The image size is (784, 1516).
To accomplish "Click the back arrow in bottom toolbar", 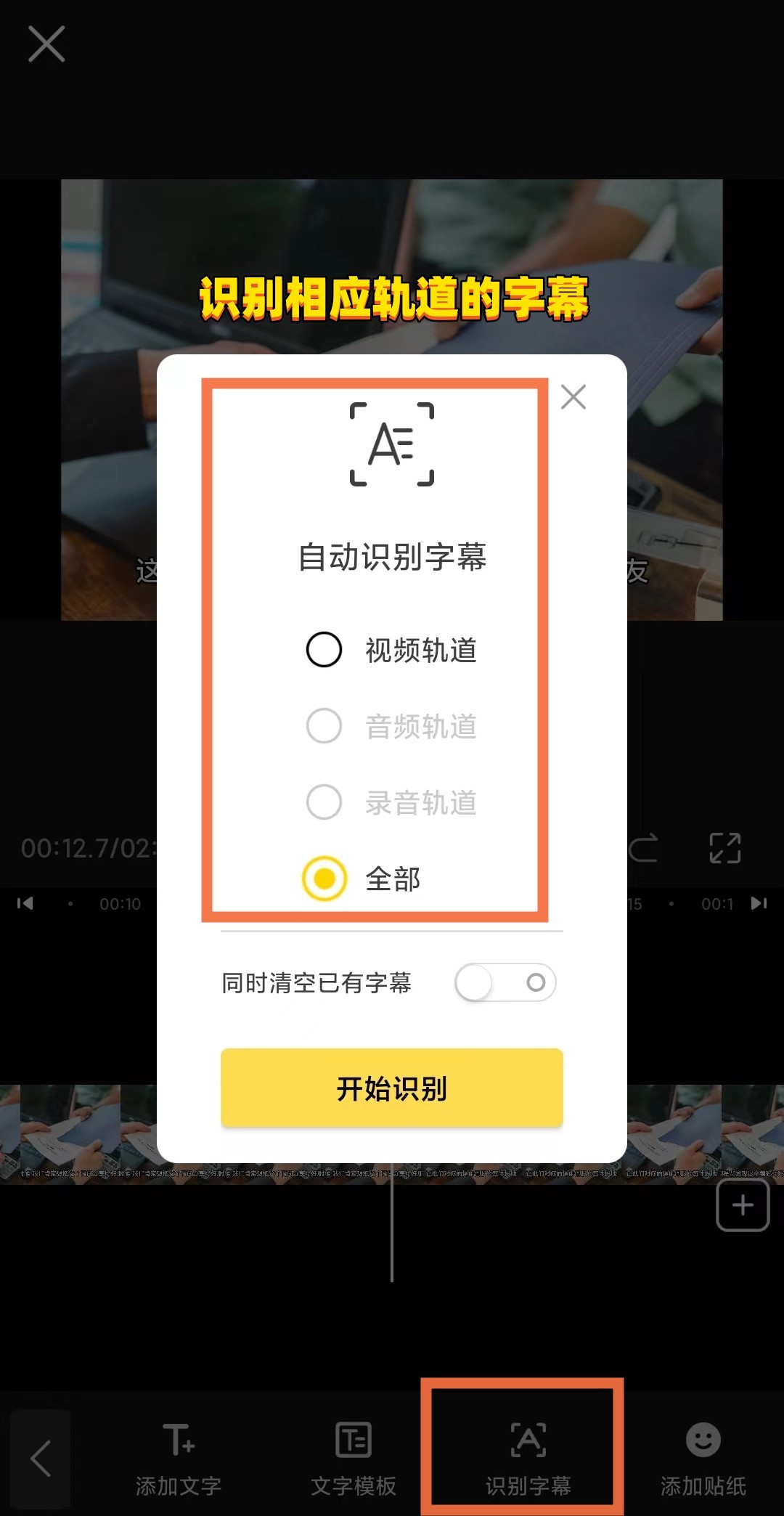I will (40, 1459).
